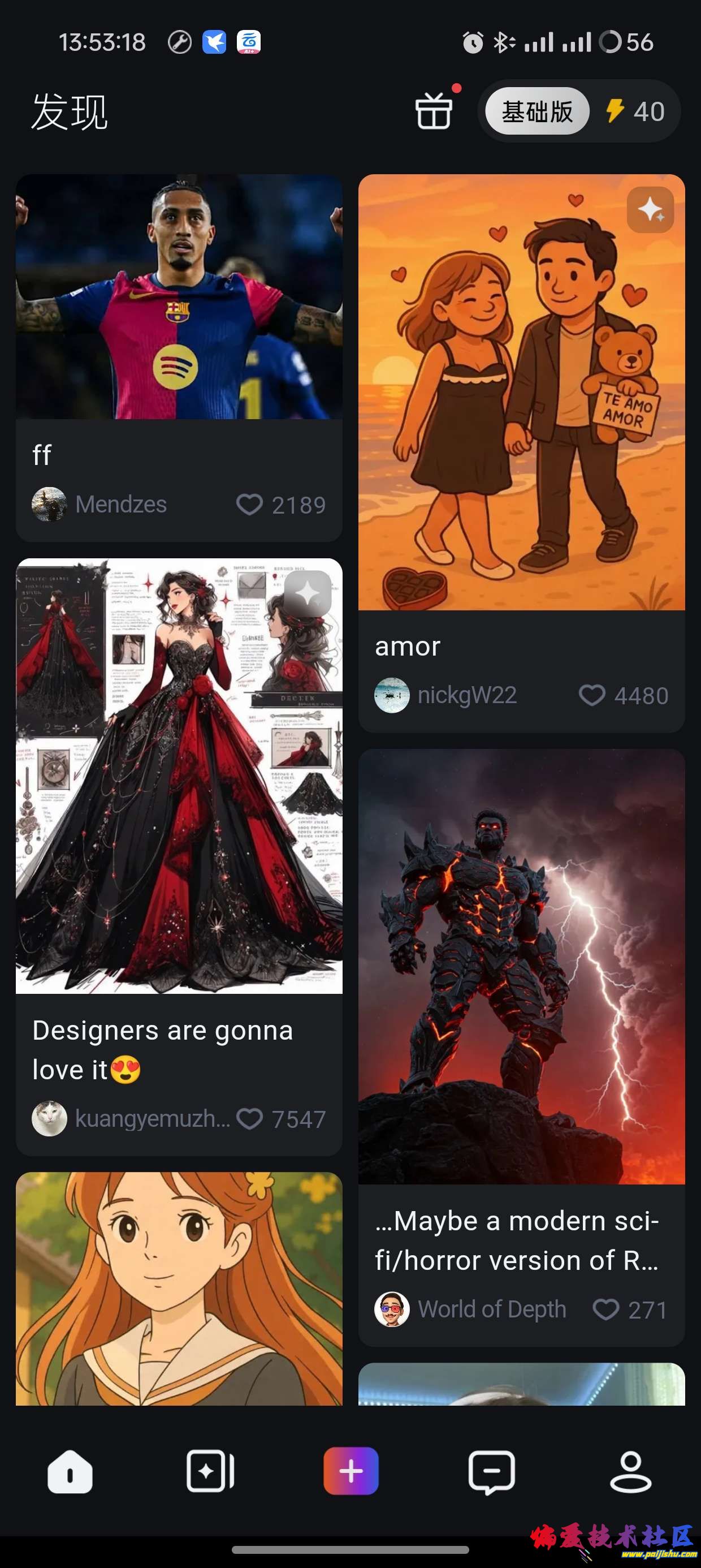
Task: Like the post titled ff
Action: (x=250, y=505)
